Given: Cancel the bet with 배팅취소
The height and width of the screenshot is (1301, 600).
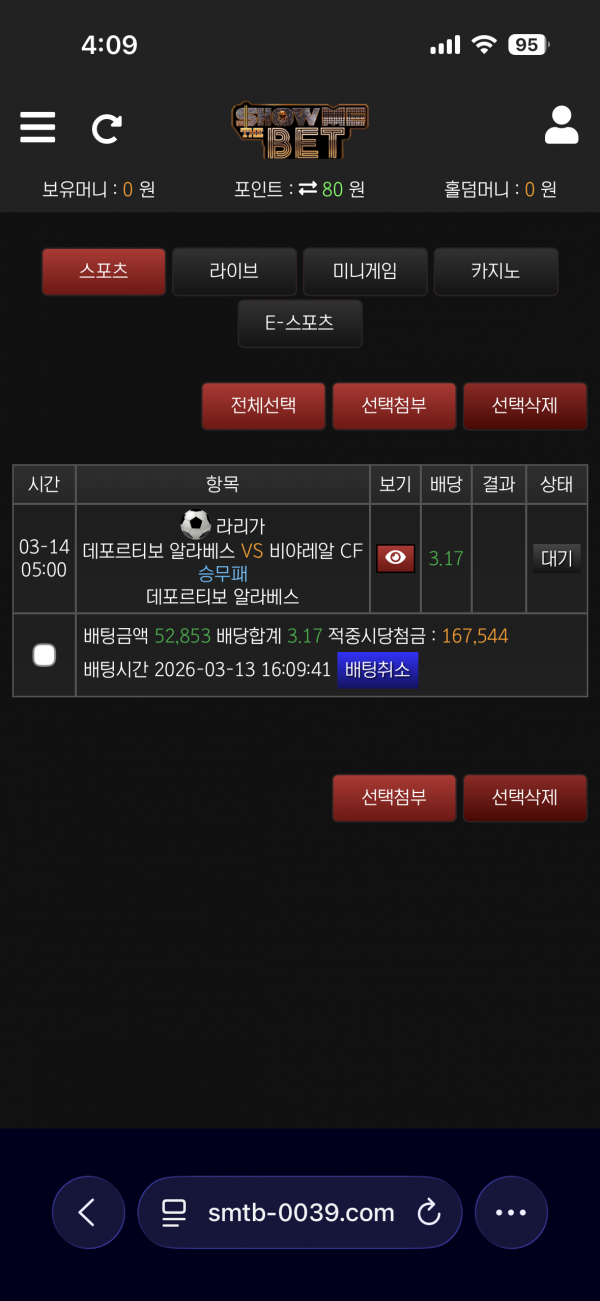Looking at the screenshot, I should (x=377, y=669).
